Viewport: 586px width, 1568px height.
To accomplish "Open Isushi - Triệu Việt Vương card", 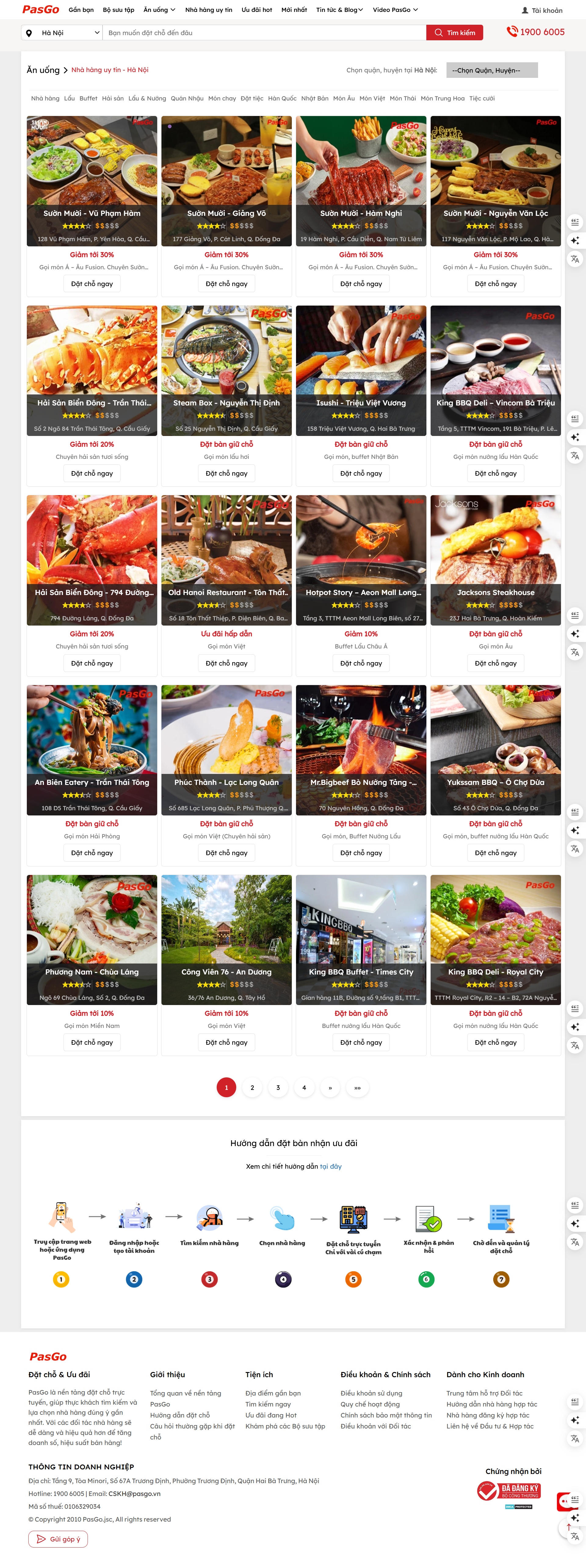I will tap(361, 403).
